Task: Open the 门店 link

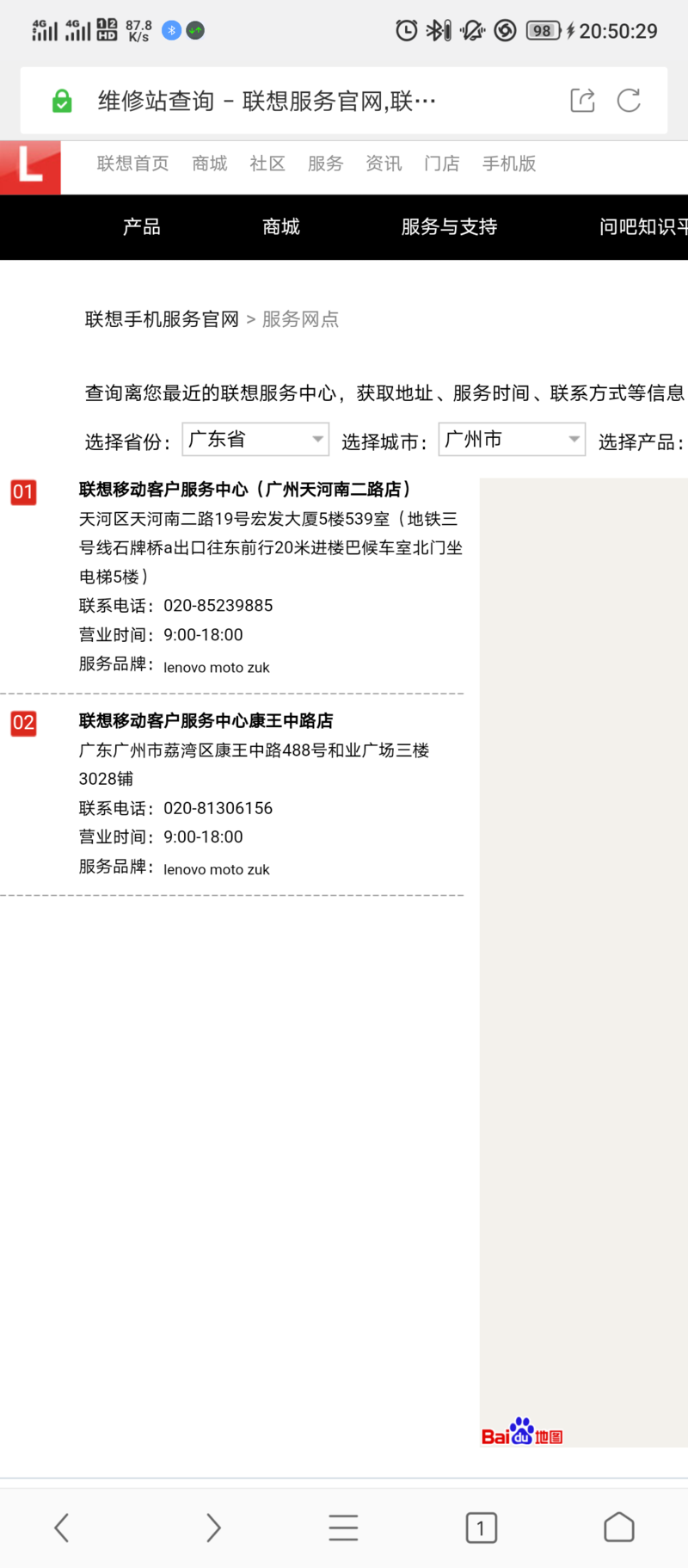Action: 441,164
